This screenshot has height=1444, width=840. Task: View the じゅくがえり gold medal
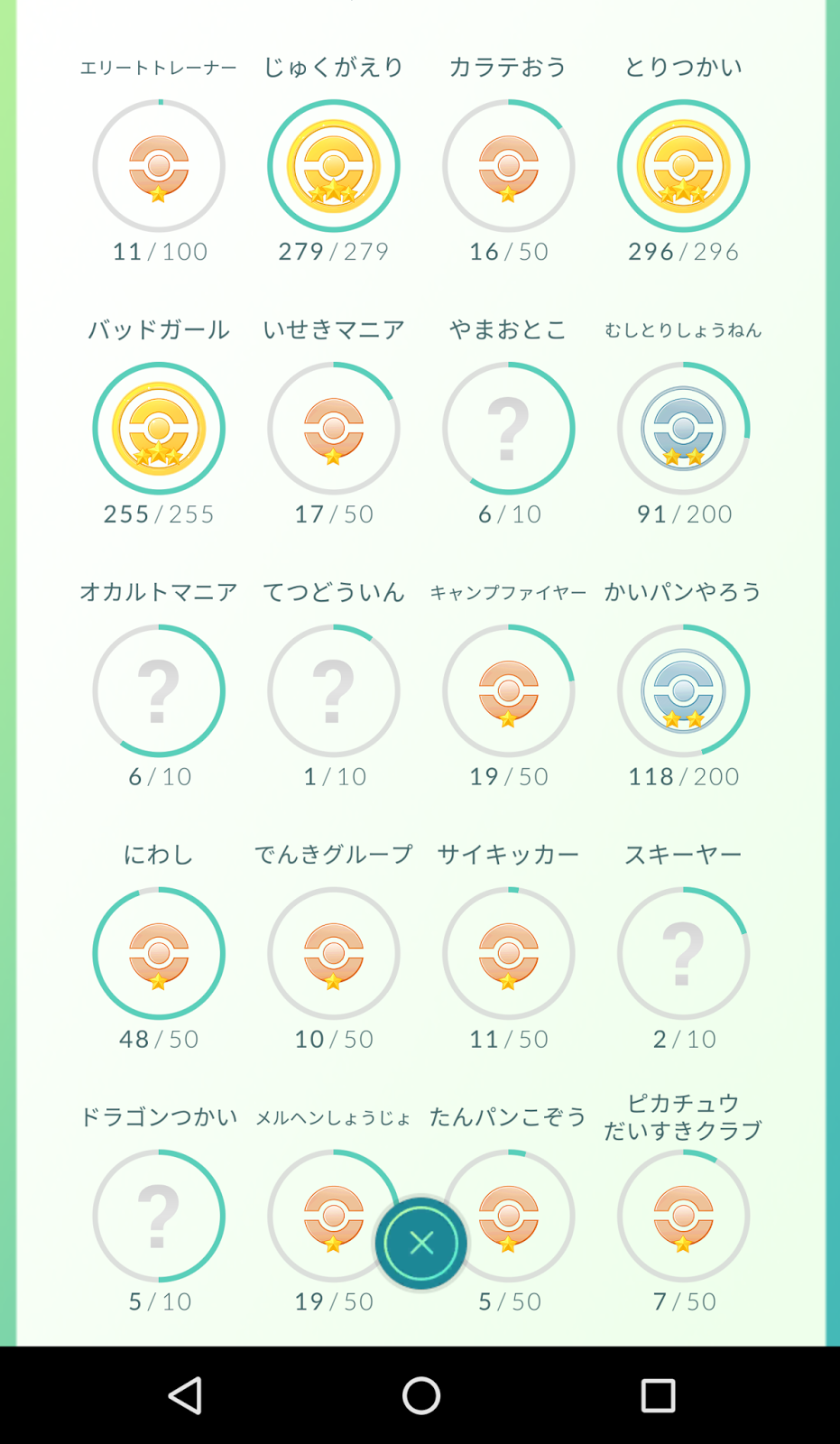pyautogui.click(x=334, y=166)
